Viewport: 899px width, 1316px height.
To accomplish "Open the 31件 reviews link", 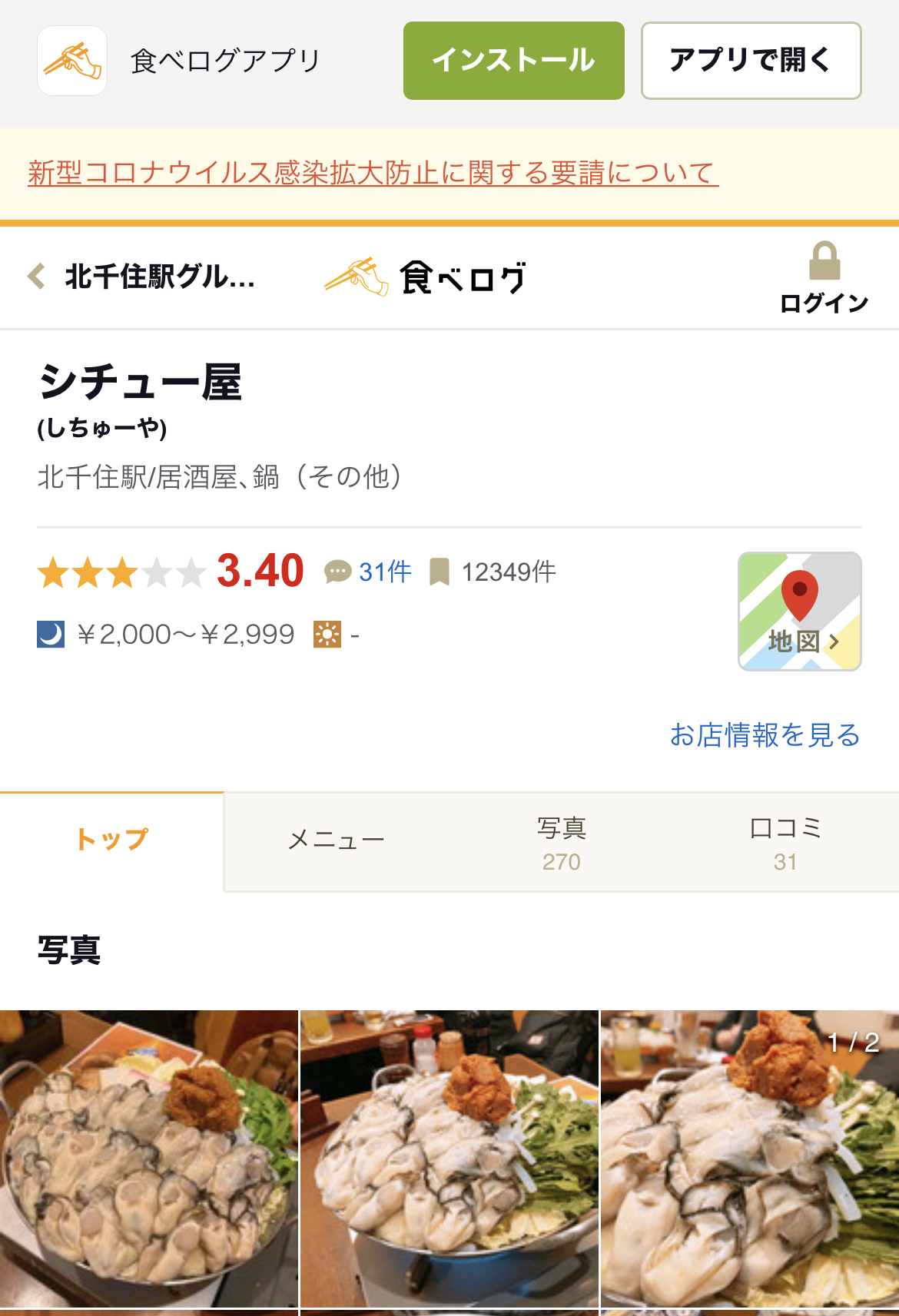I will [369, 572].
